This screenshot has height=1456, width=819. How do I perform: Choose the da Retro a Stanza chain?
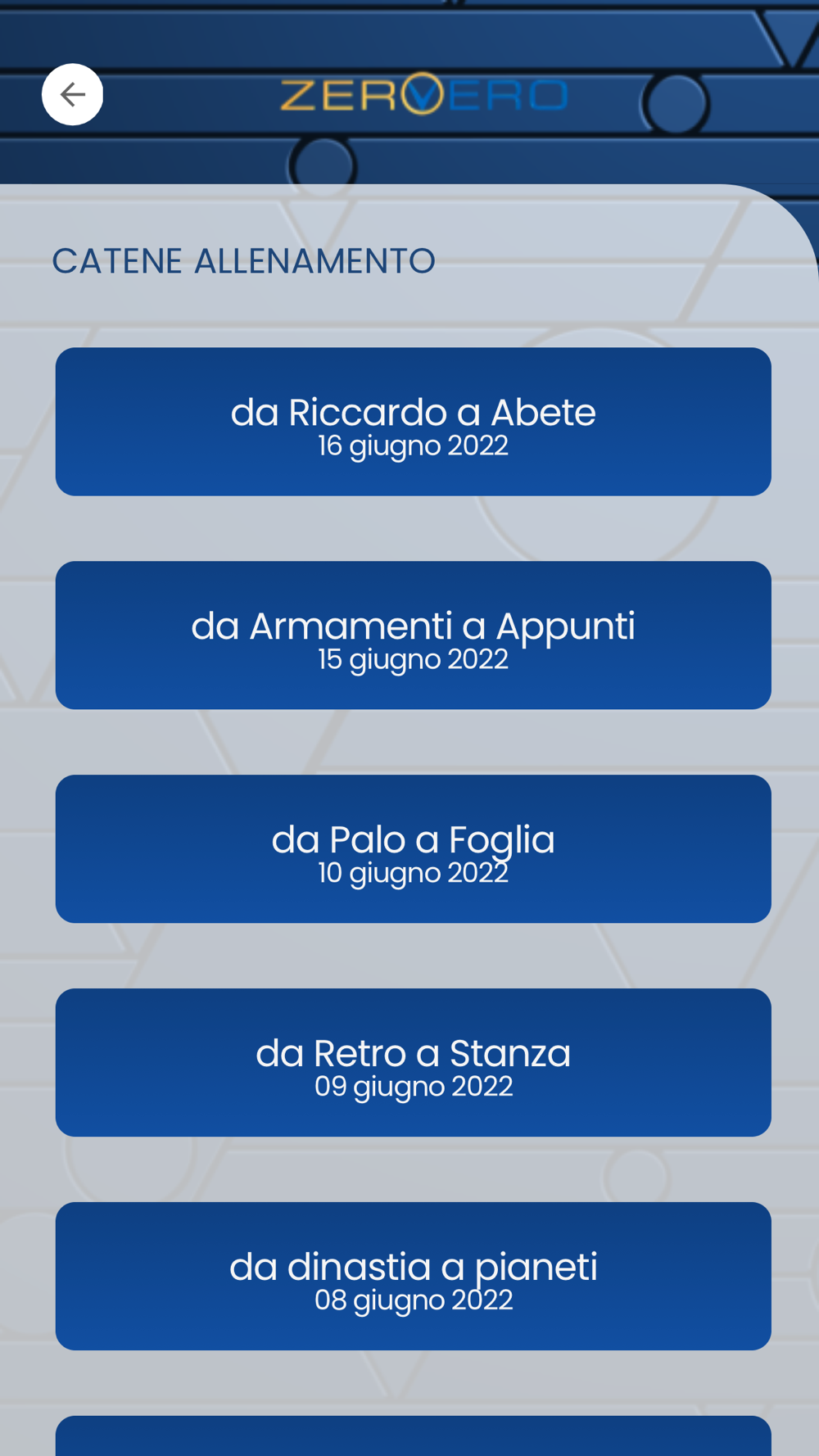[413, 1063]
